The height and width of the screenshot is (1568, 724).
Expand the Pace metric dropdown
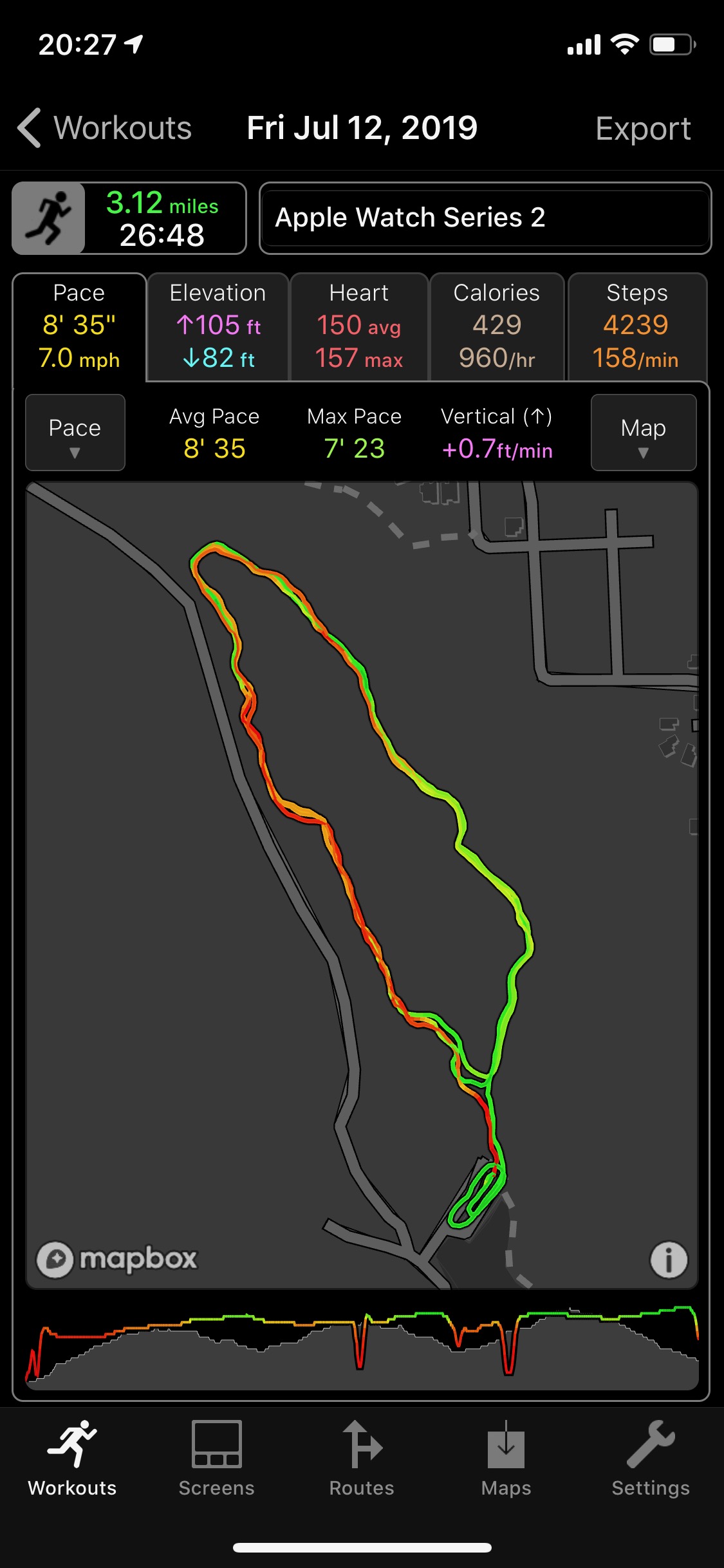click(75, 433)
